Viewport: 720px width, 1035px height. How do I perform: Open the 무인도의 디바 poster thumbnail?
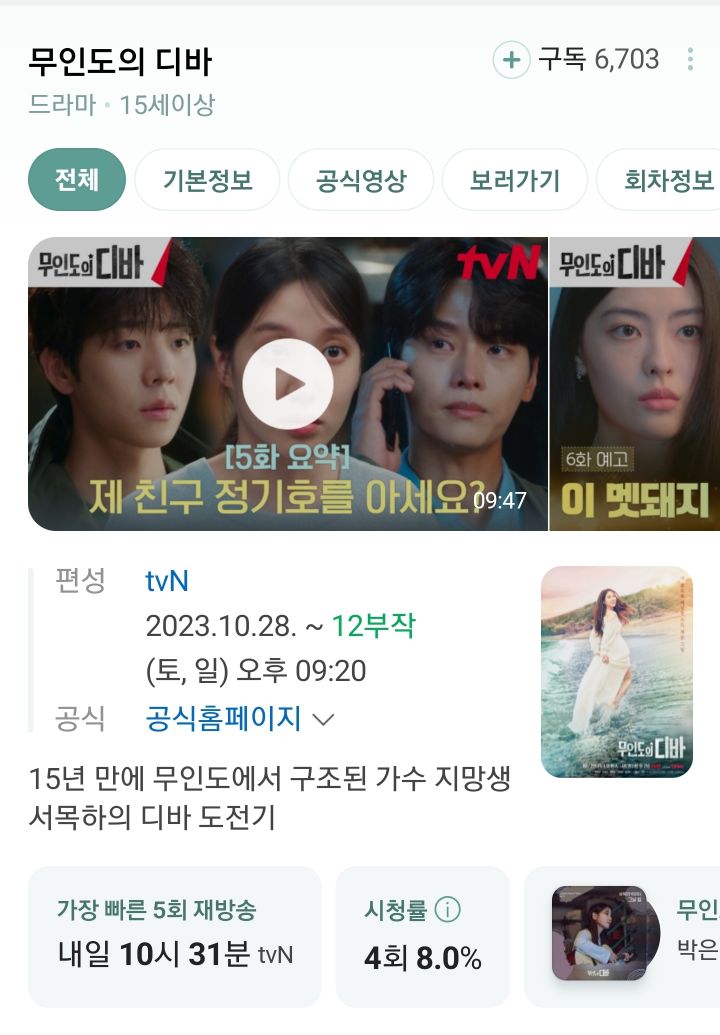pos(617,672)
